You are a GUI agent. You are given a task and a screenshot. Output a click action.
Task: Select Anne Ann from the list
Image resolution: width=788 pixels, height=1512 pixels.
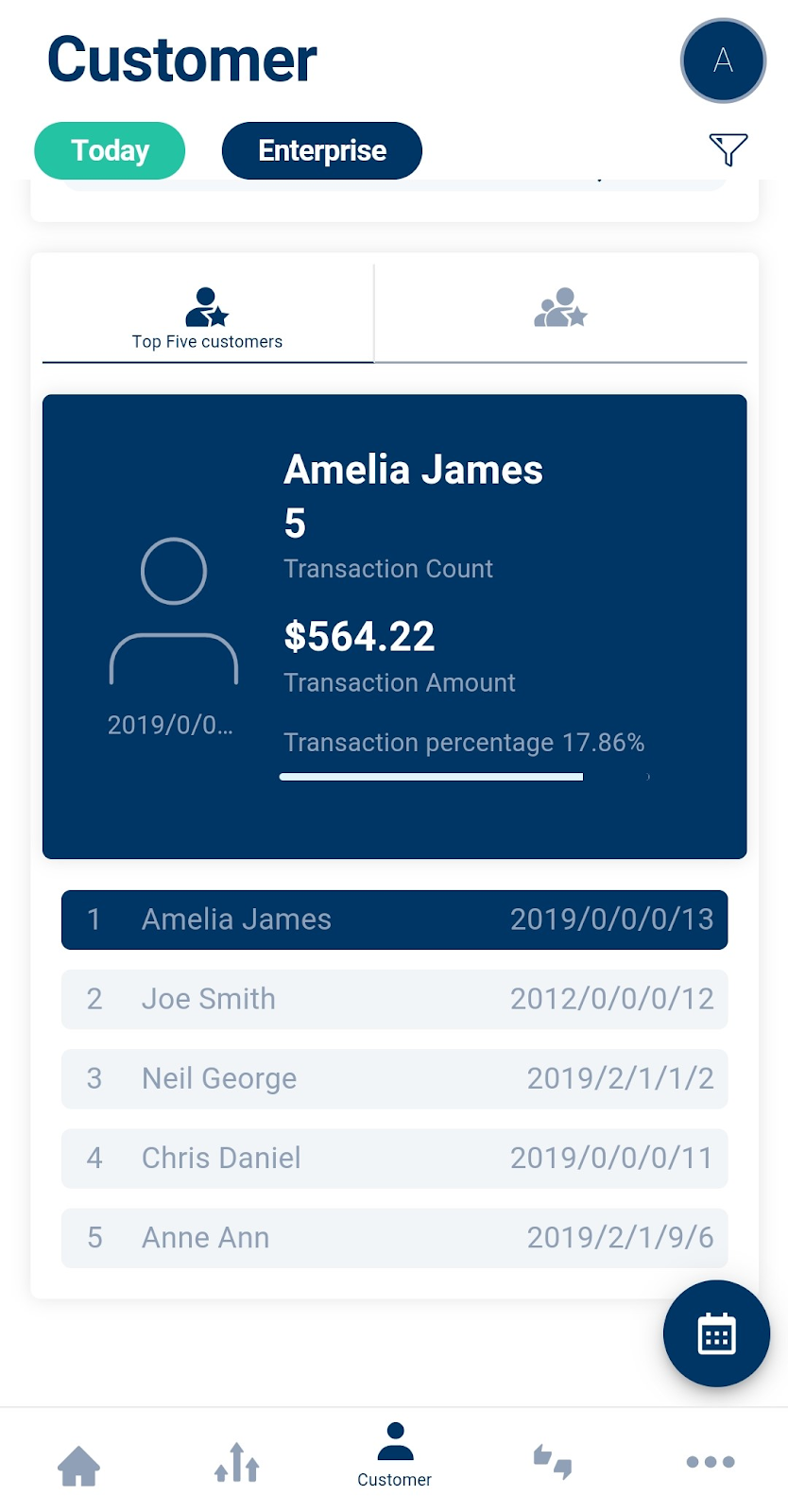click(394, 1237)
